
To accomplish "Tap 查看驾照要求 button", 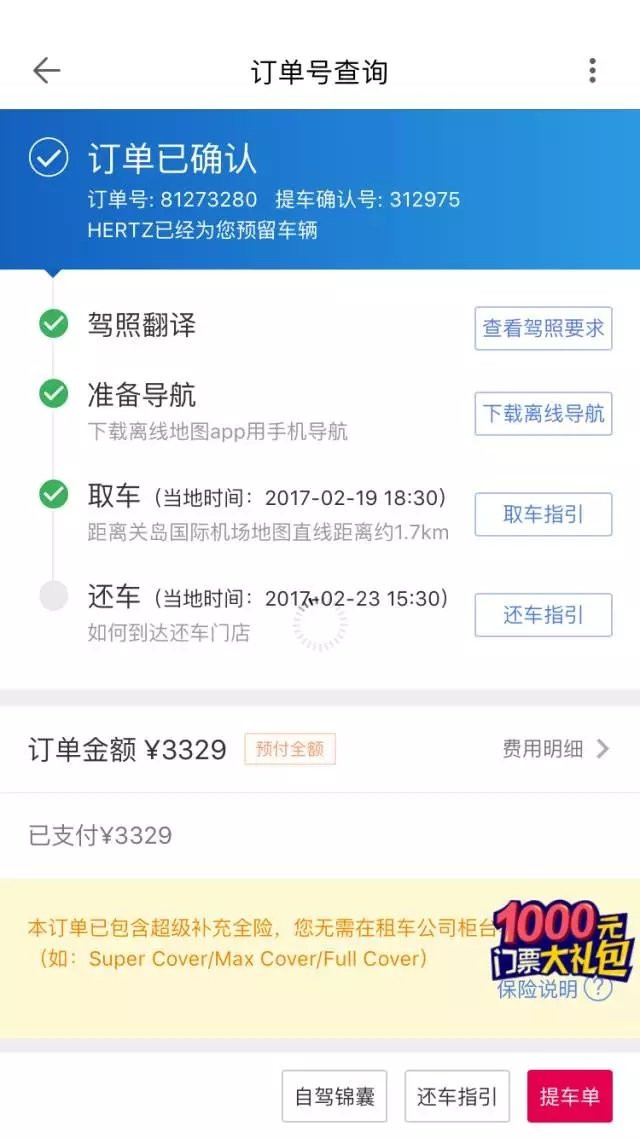I will click(543, 328).
